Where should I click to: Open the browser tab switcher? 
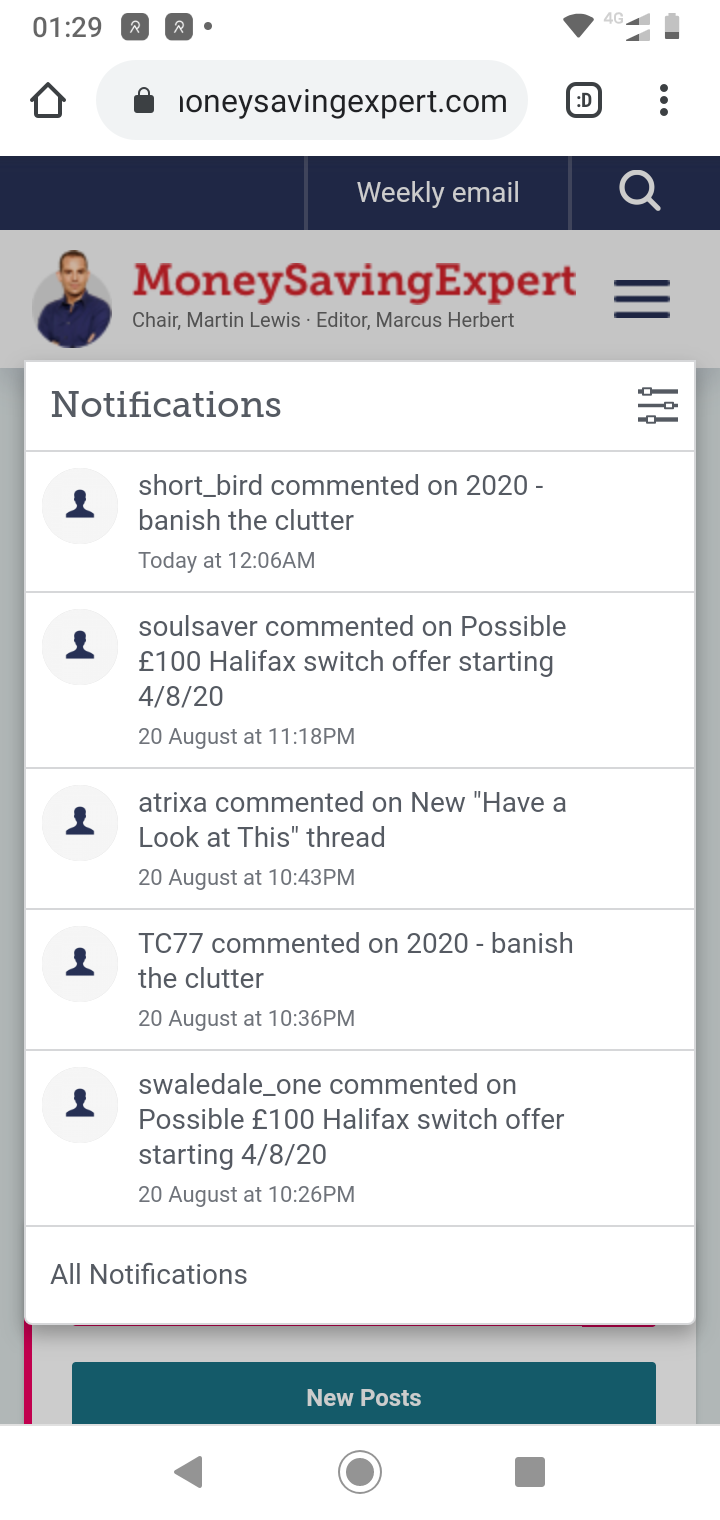(x=584, y=100)
